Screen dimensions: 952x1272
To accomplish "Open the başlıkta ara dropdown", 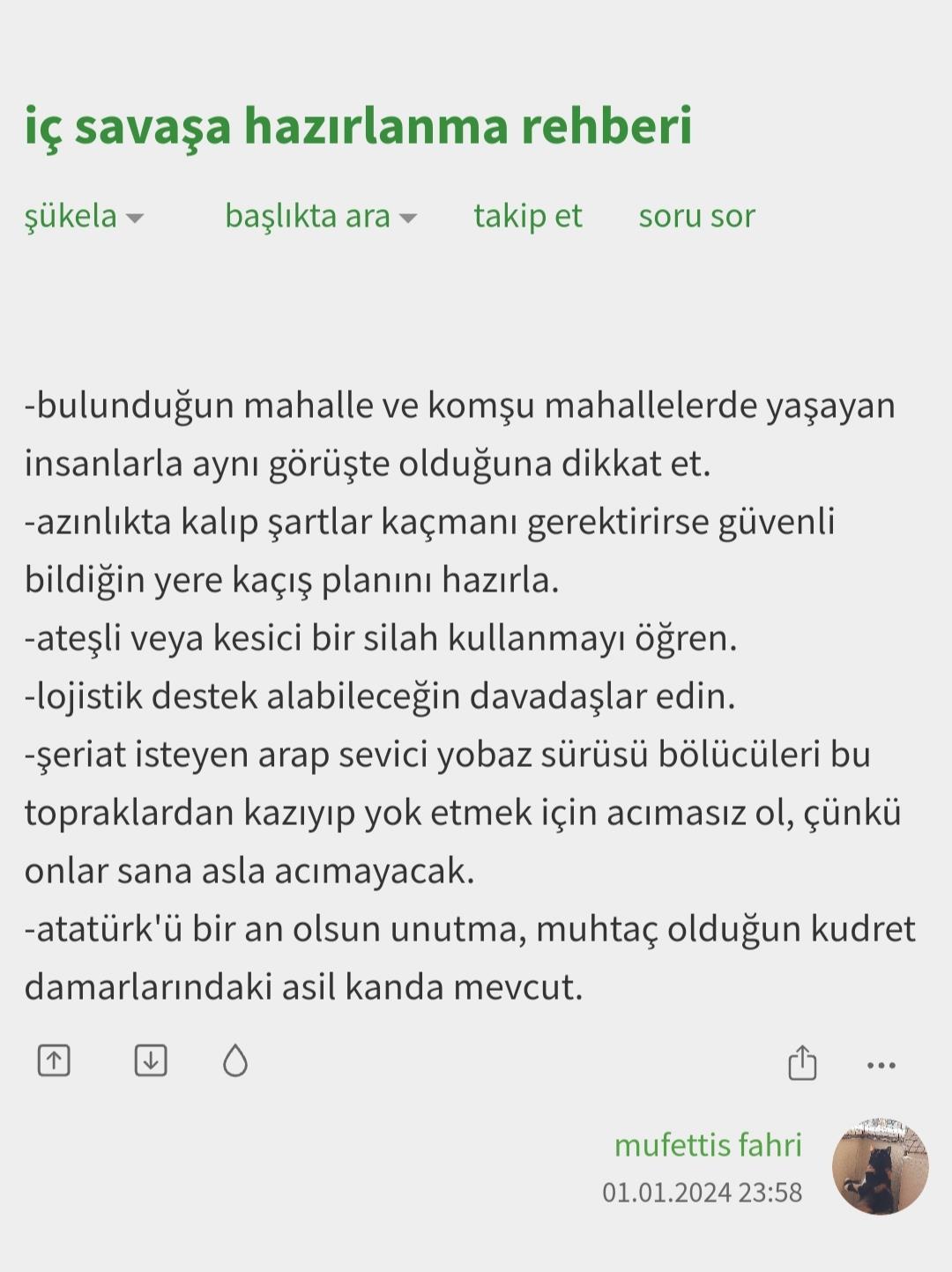I will click(x=320, y=216).
